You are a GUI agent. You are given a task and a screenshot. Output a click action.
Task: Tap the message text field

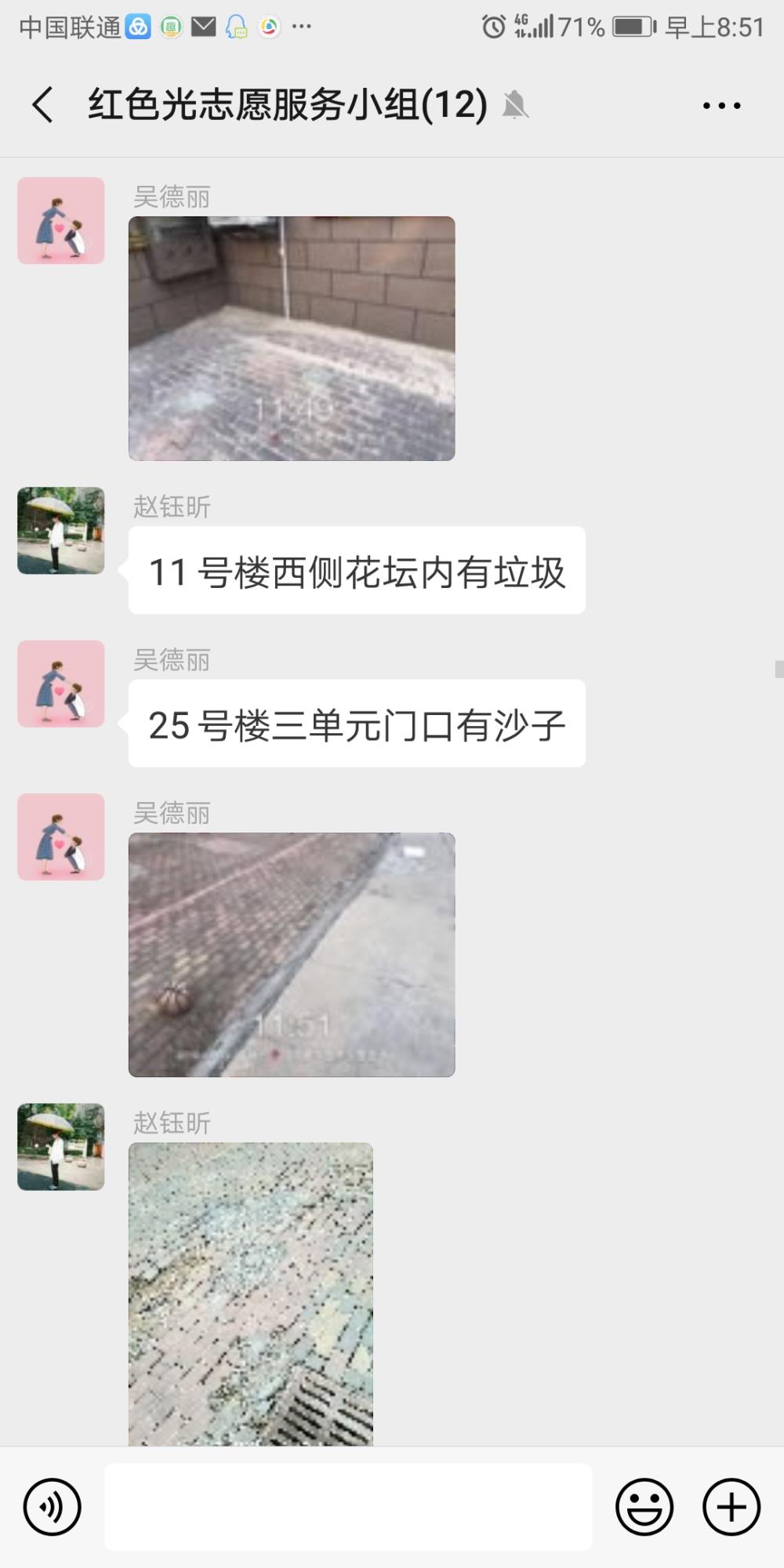348,1506
